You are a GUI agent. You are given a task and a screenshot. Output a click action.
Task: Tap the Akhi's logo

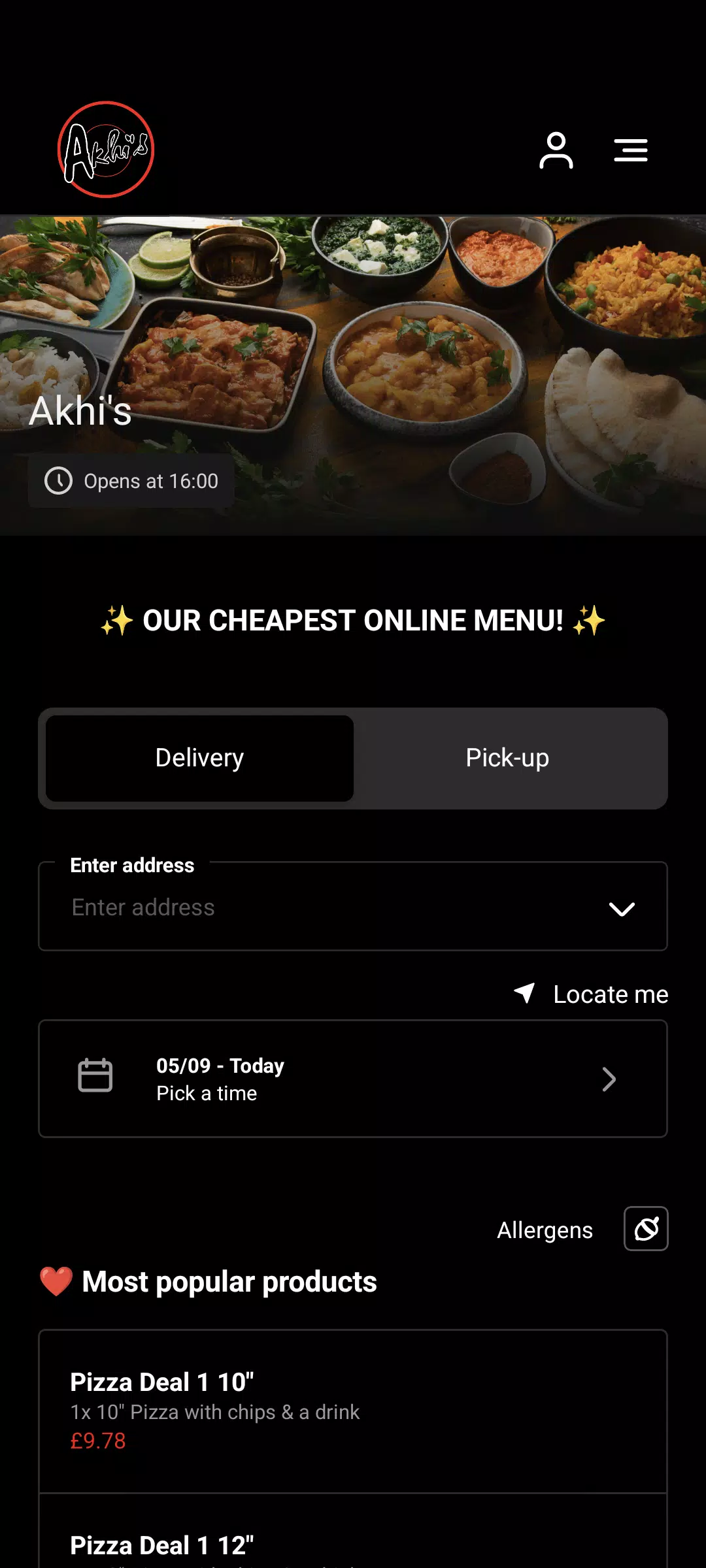point(106,150)
